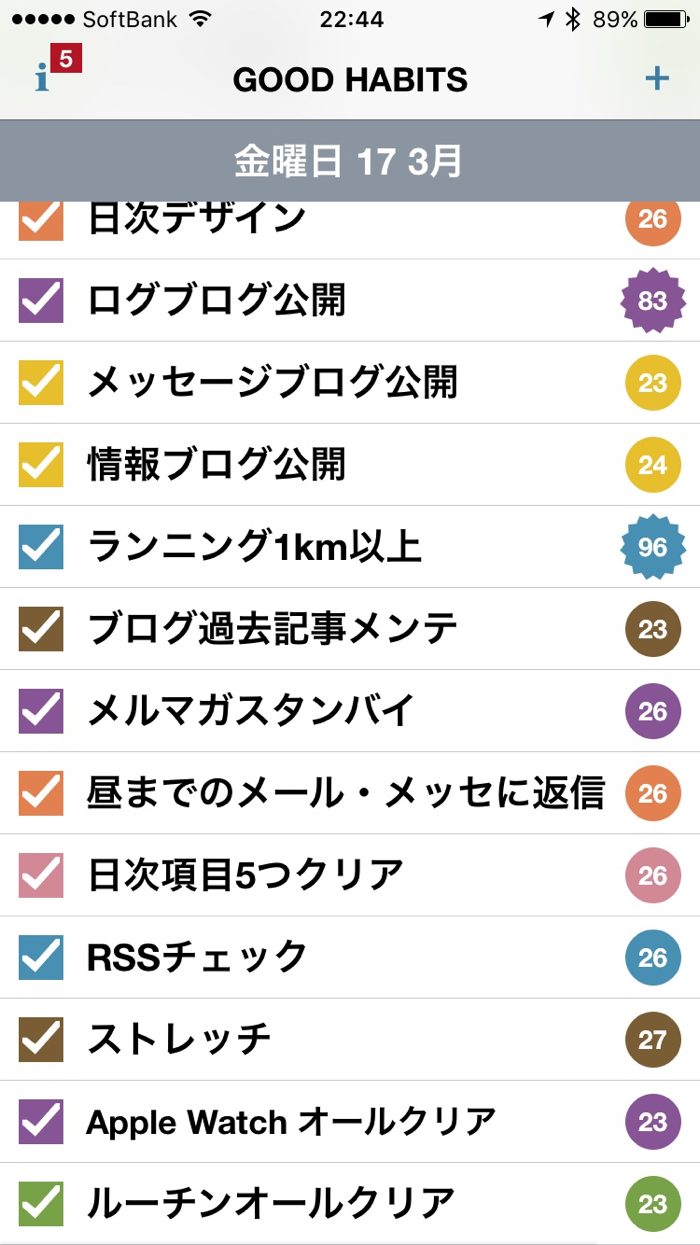This screenshot has width=700, height=1245.
Task: Uncheck the 情報ブログ公開 habit
Action: coord(41,464)
